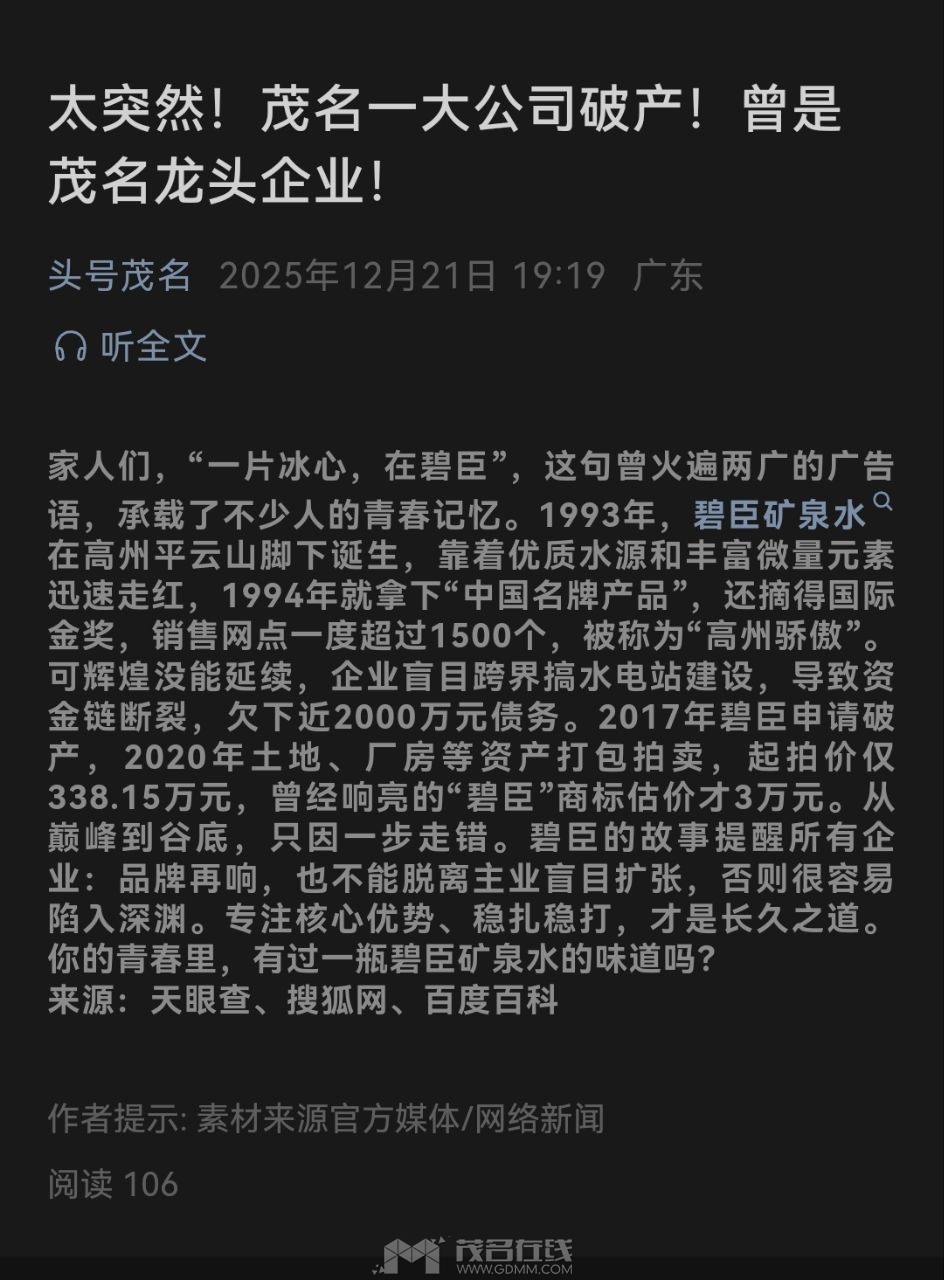This screenshot has width=944, height=1280.
Task: Open author page 头号茂名
Action: 119,275
